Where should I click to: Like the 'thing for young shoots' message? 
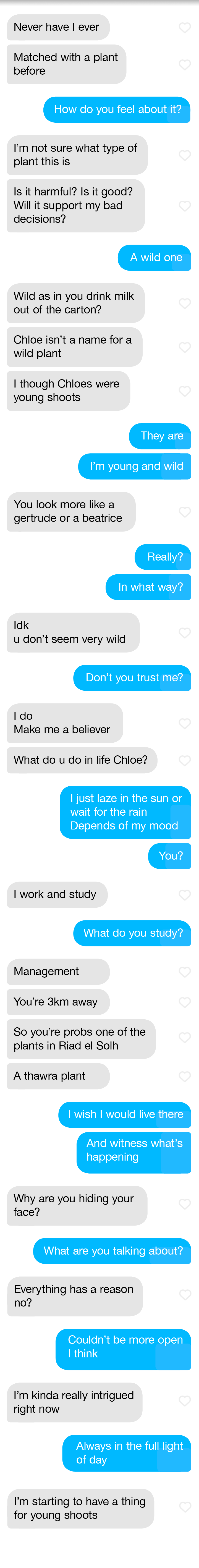[x=185, y=1507]
